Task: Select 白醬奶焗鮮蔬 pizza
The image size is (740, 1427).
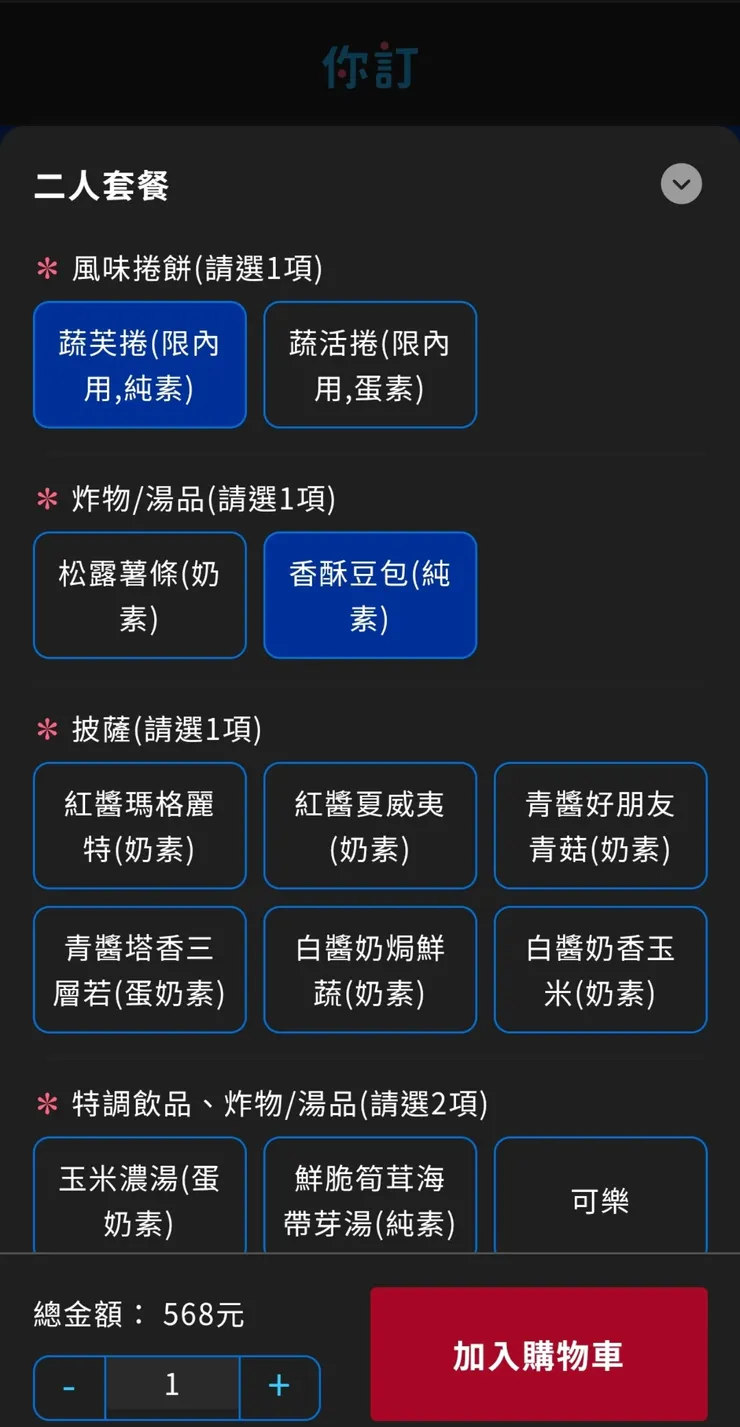Action: (370, 969)
